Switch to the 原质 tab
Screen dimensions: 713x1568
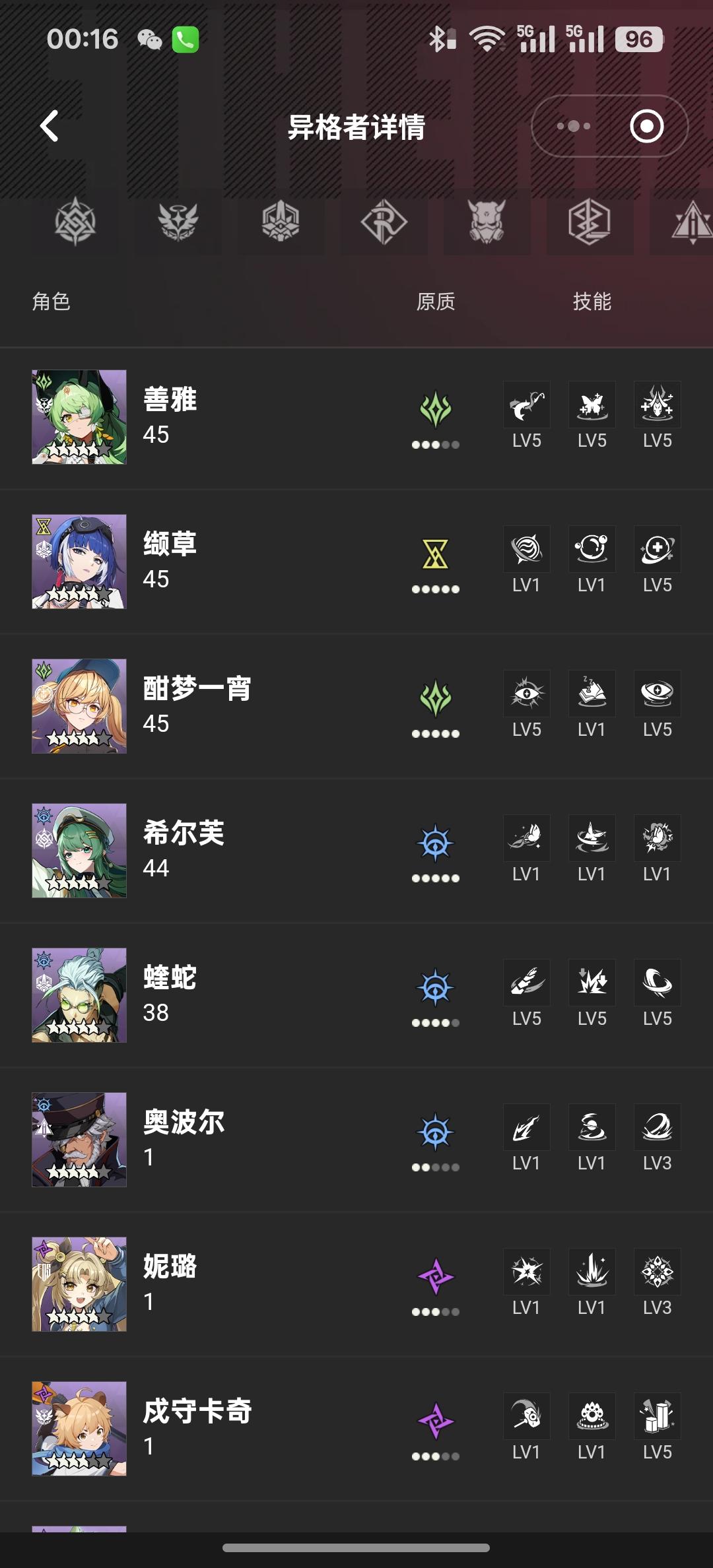point(436,302)
